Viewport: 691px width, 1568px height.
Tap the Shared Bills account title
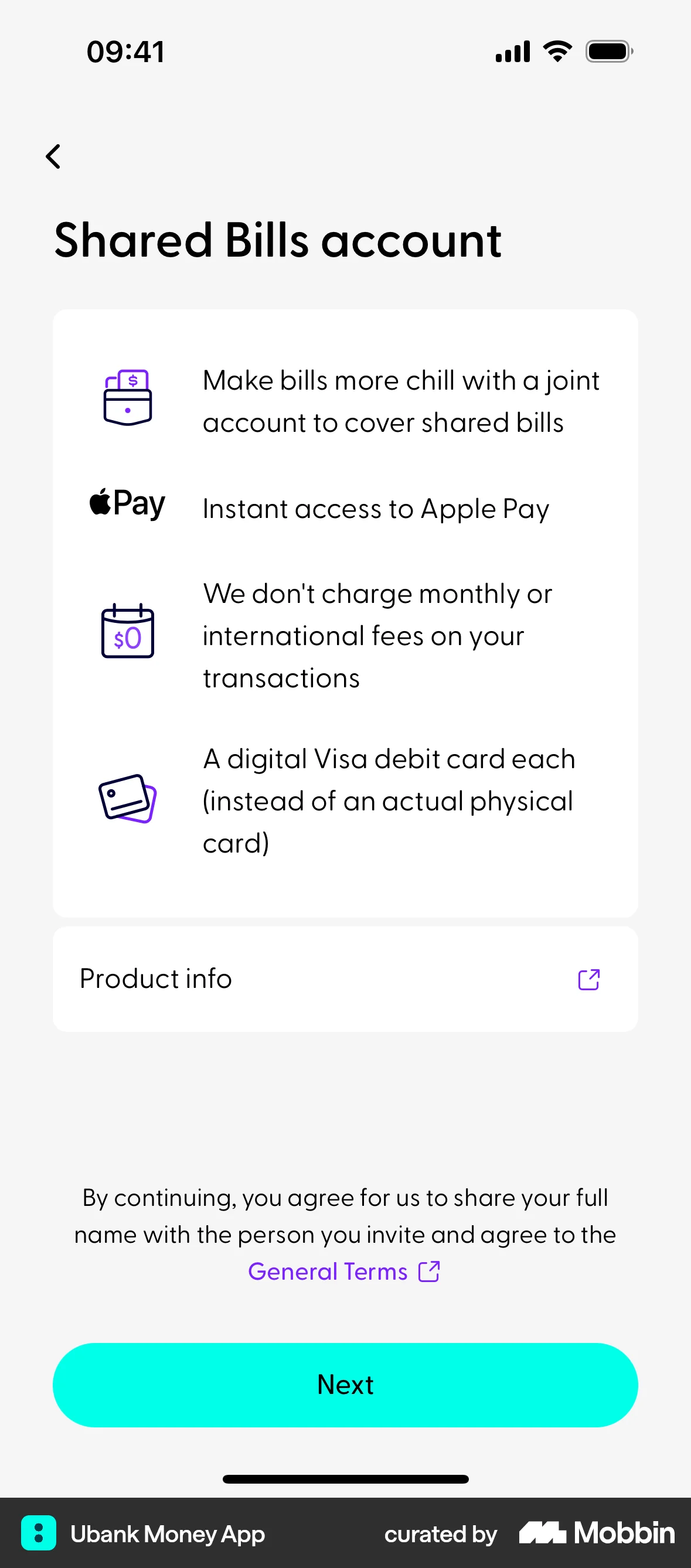click(x=277, y=240)
